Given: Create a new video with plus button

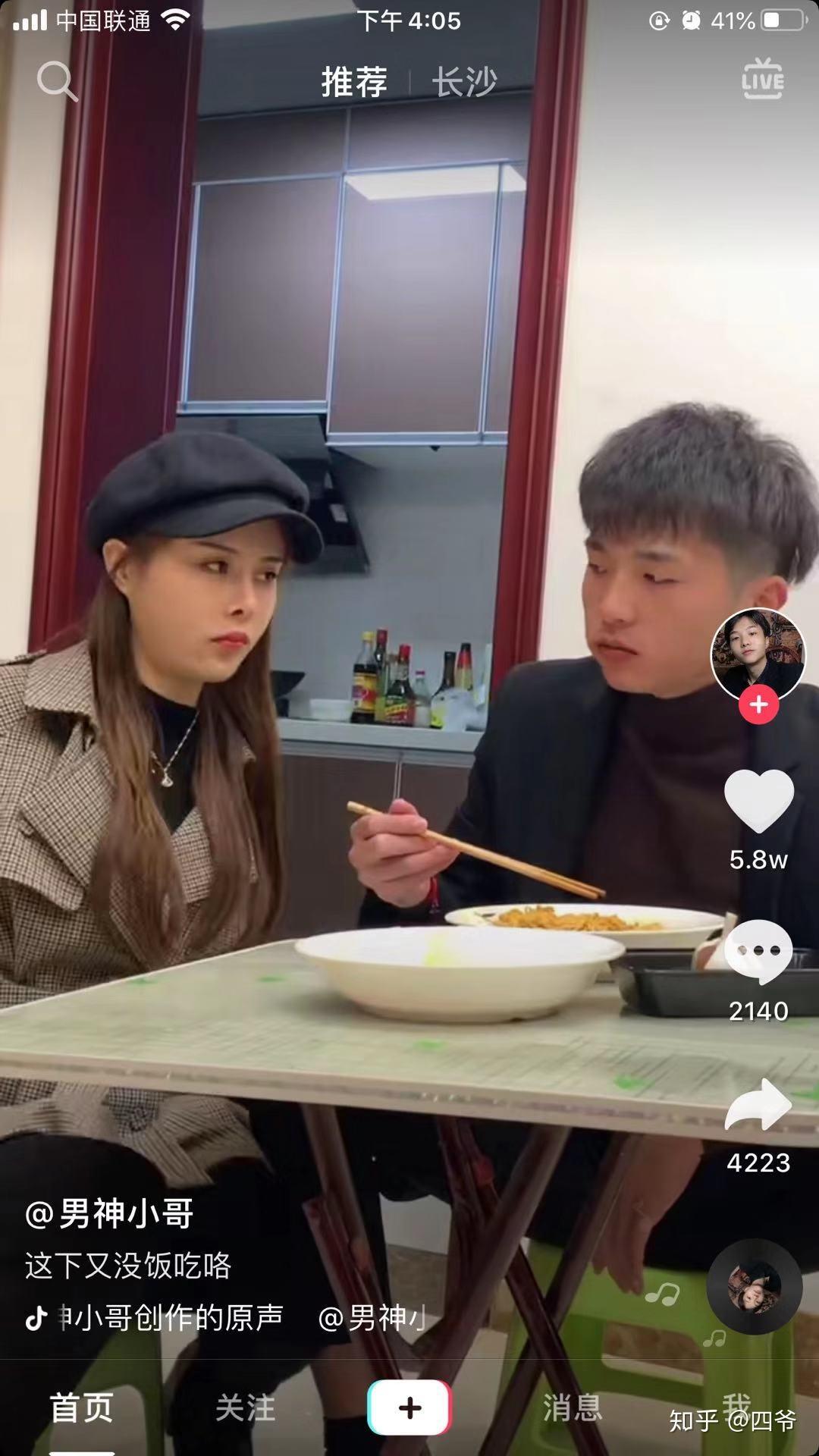Looking at the screenshot, I should coord(409,1407).
